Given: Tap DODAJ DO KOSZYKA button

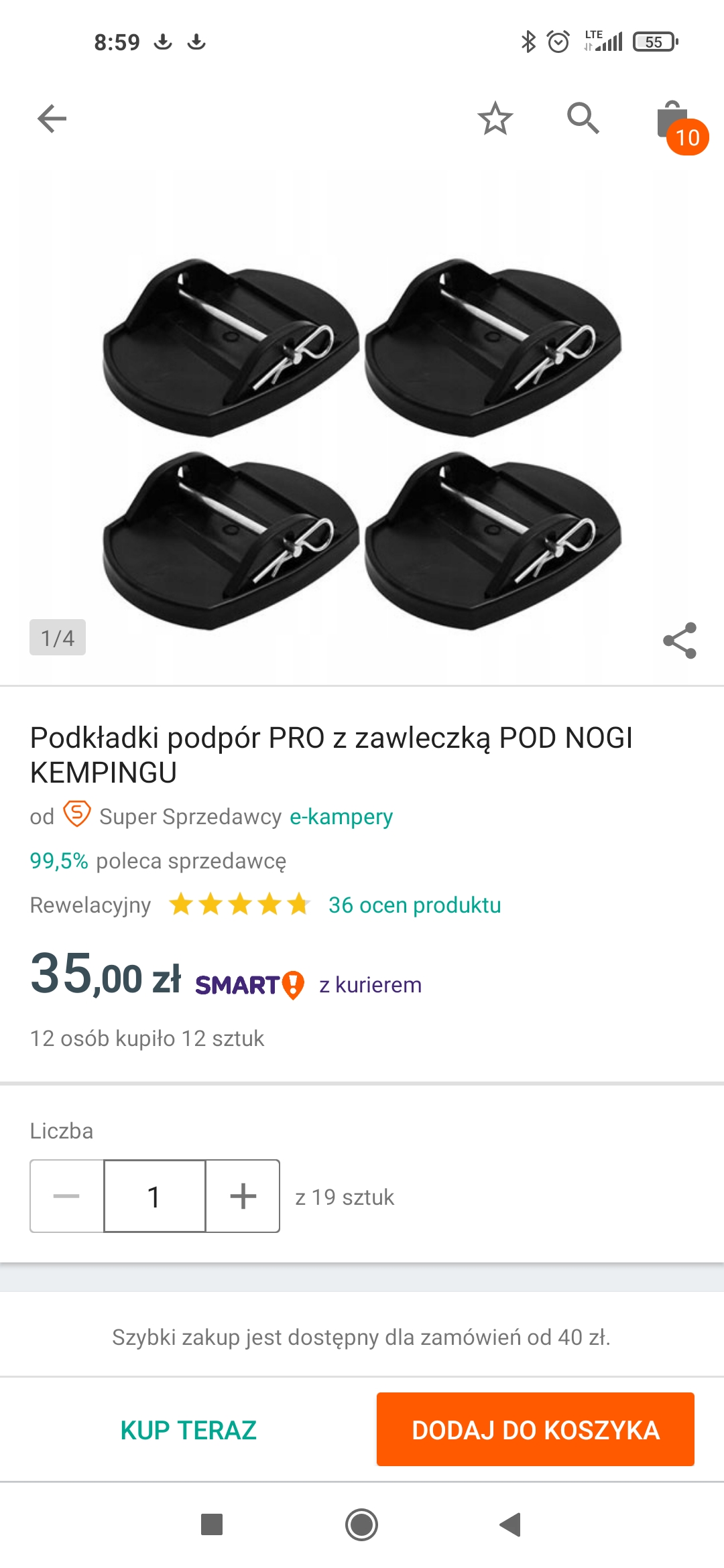Looking at the screenshot, I should 535,1430.
